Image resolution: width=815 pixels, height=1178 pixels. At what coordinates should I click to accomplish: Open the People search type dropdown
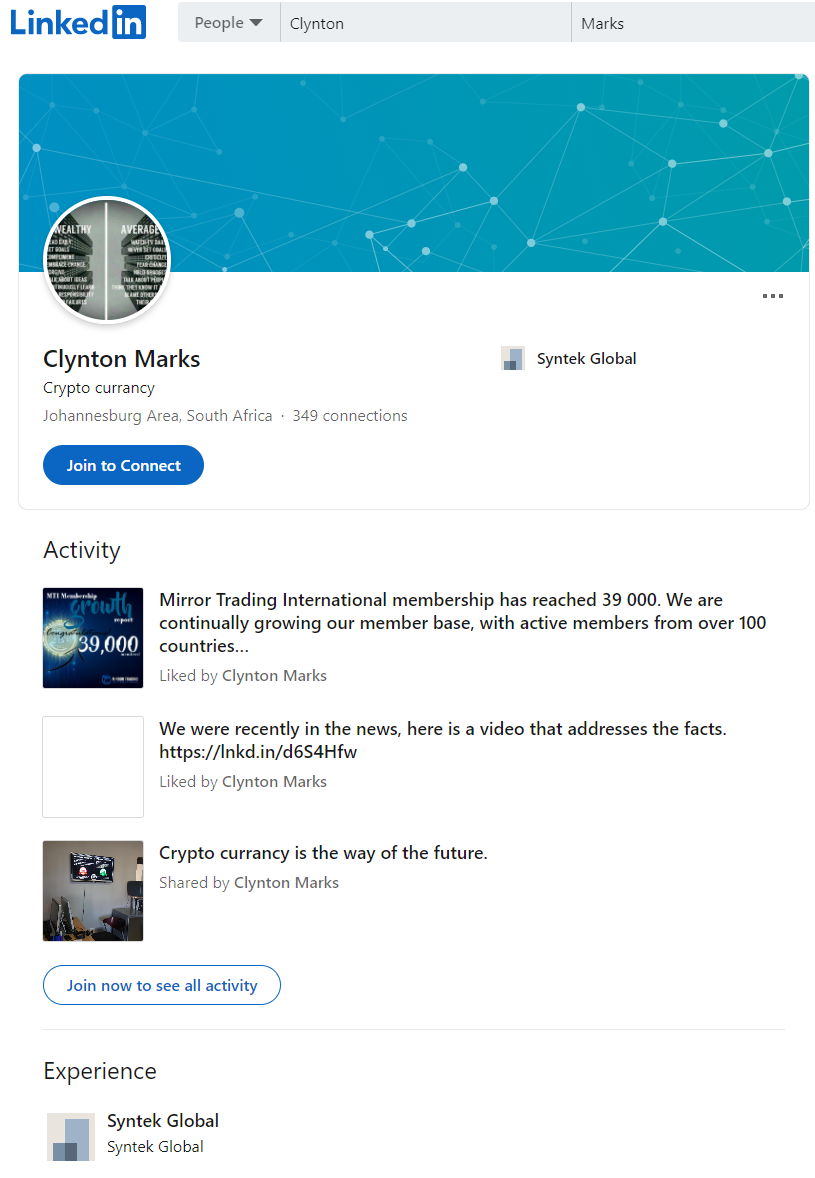[228, 22]
